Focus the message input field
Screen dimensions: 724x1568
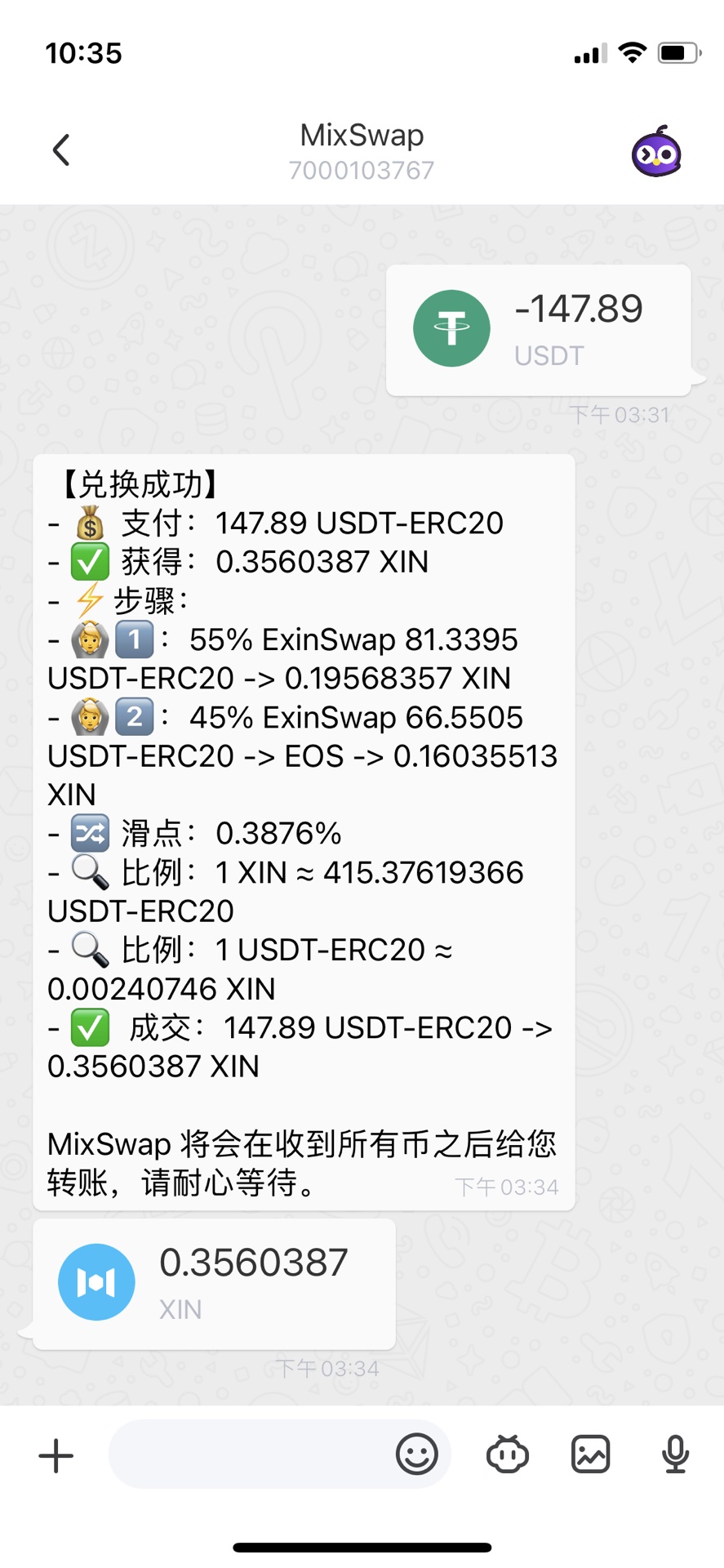(x=249, y=1454)
